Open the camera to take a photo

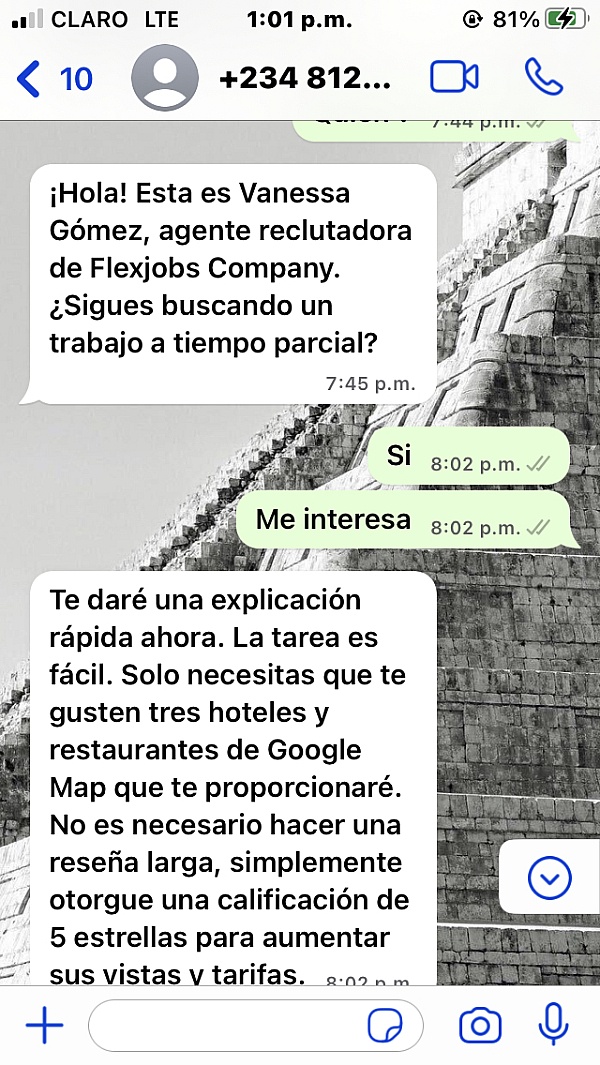[480, 1025]
